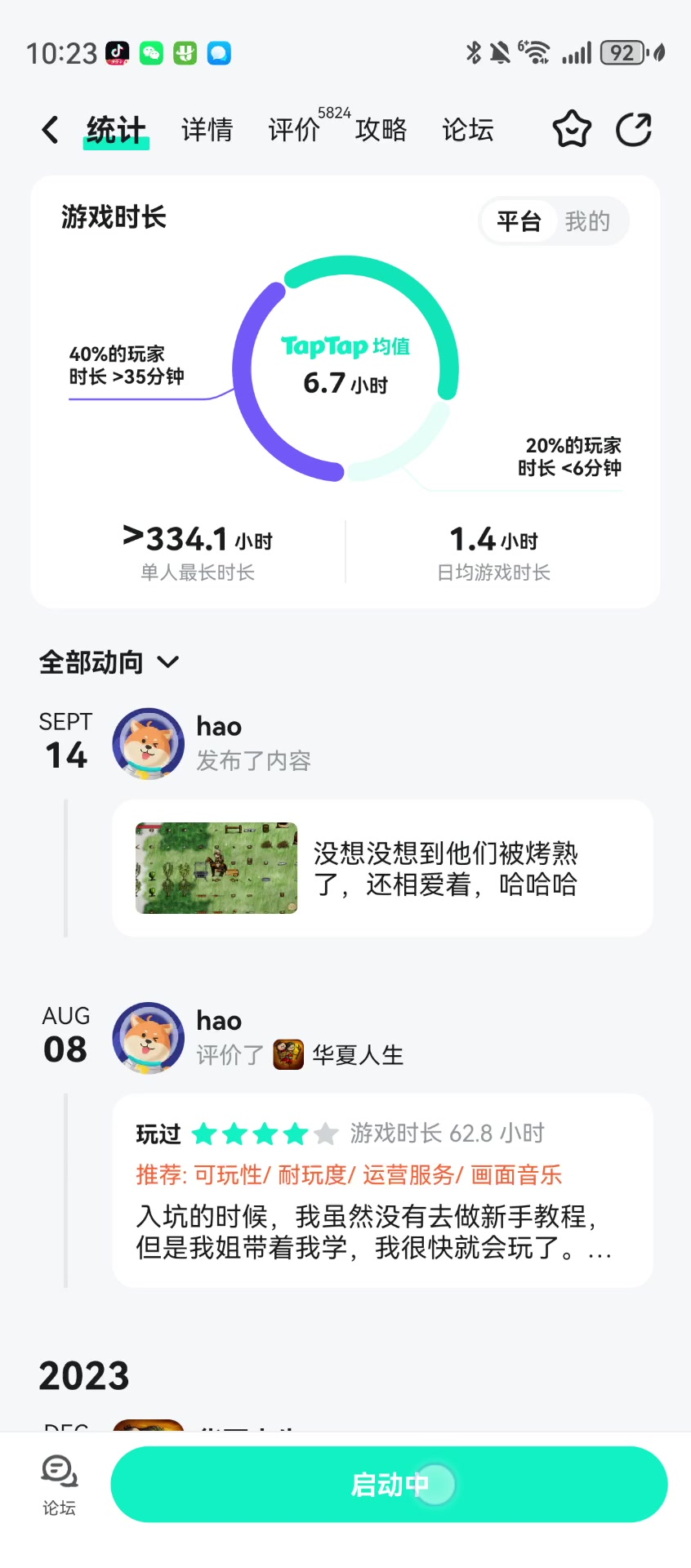Switch to the 详情 tab
691x1568 pixels.
[207, 130]
